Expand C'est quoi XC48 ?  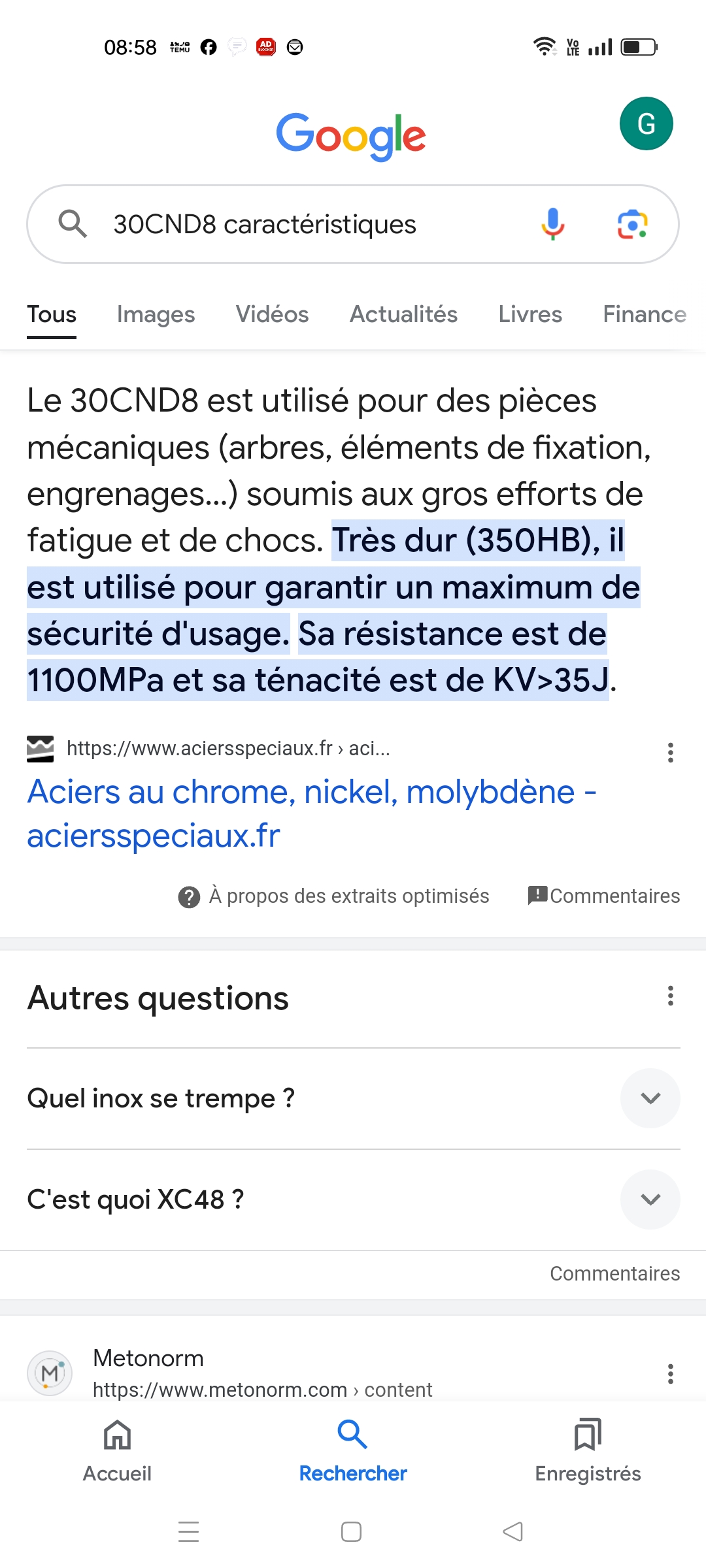[x=353, y=1200]
